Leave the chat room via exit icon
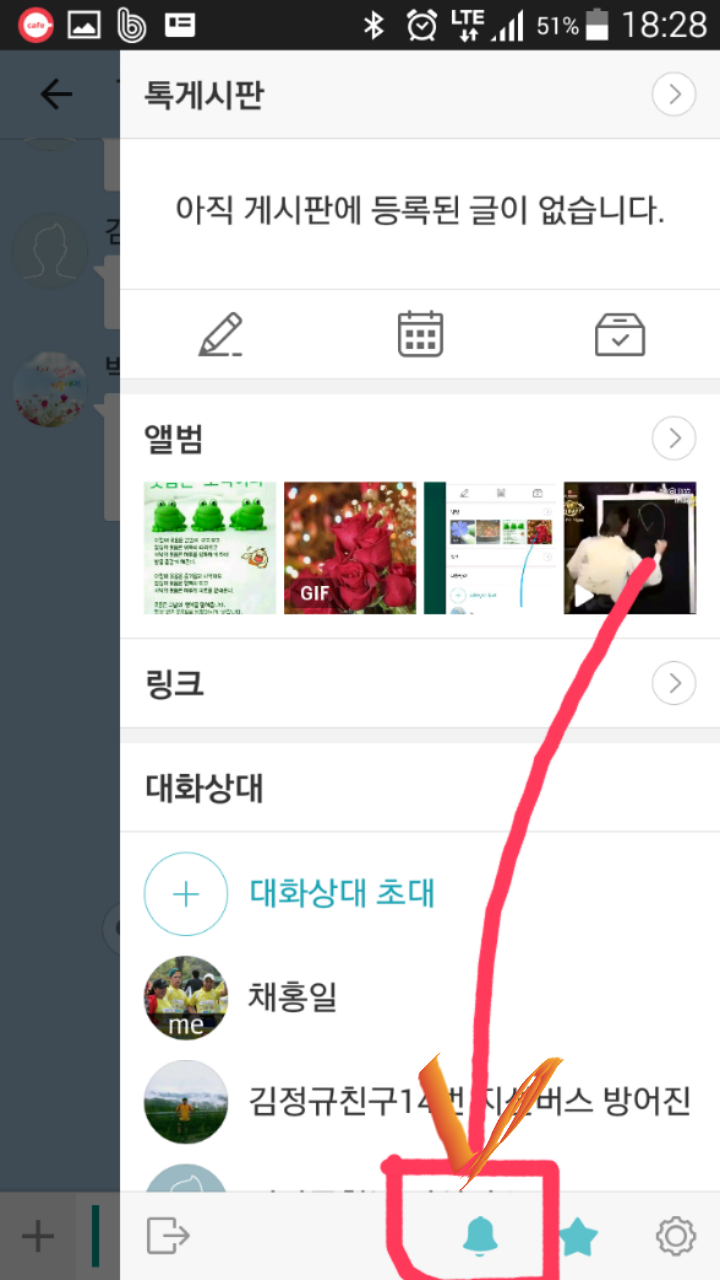The height and width of the screenshot is (1280, 720). pyautogui.click(x=168, y=1236)
